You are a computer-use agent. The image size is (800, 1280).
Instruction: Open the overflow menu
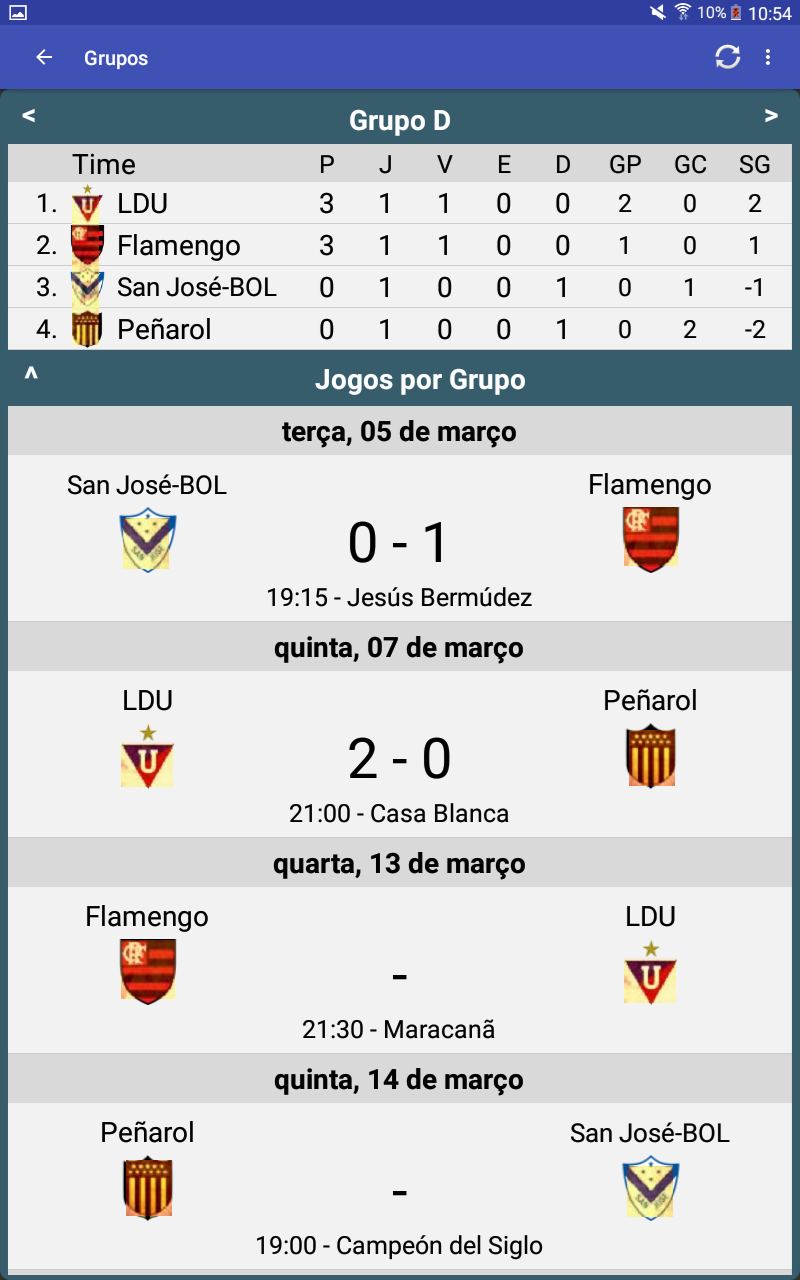pos(768,58)
